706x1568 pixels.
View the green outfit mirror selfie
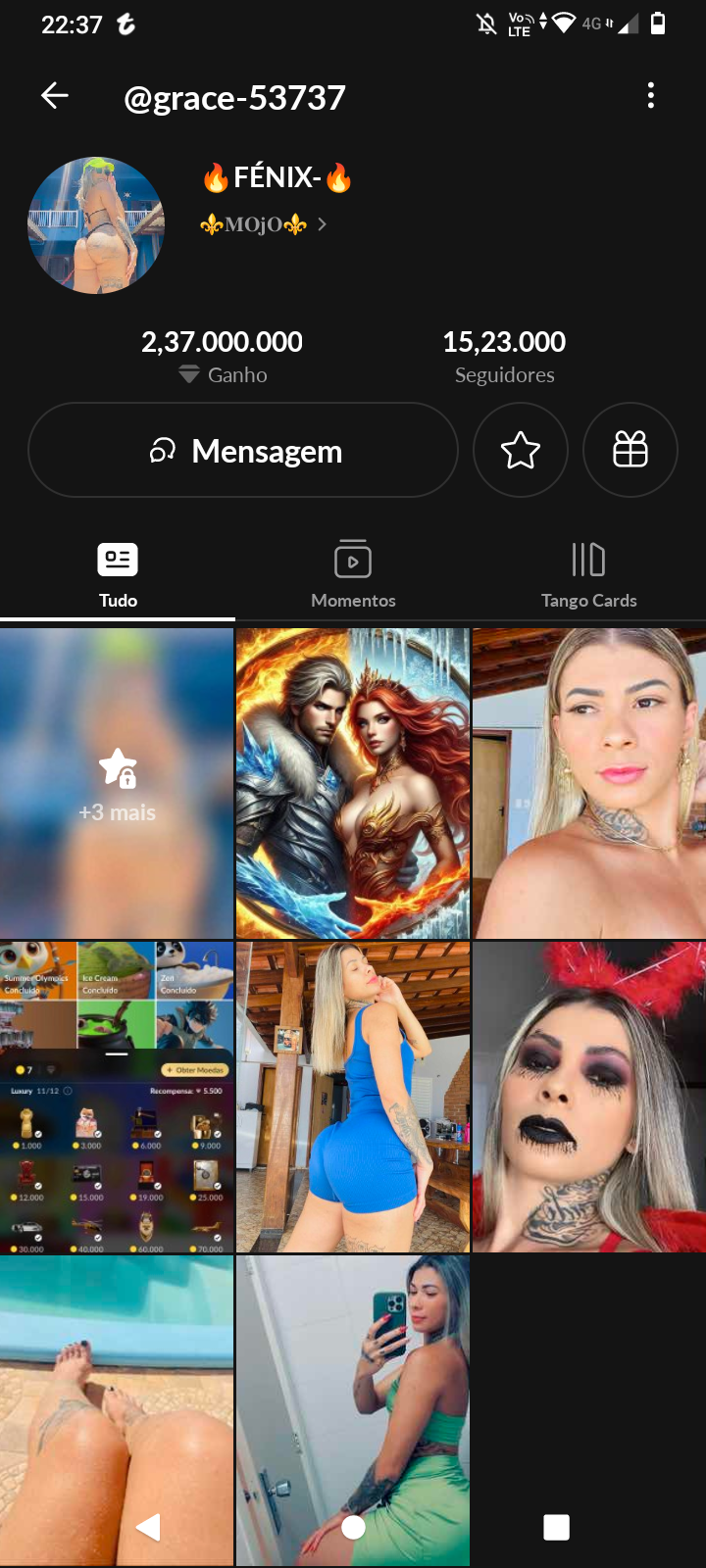(x=353, y=1392)
